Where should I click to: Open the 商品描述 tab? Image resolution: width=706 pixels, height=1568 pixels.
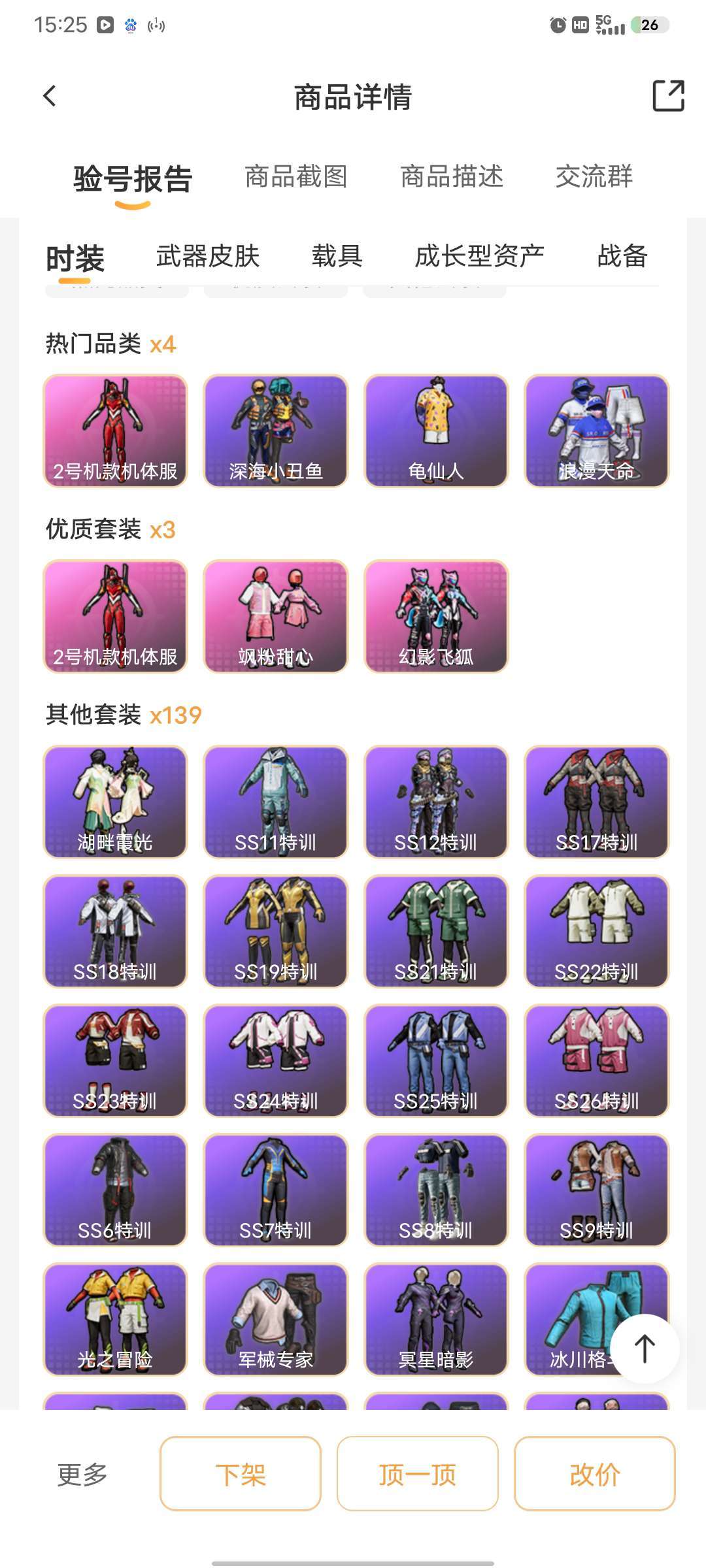pos(452,176)
